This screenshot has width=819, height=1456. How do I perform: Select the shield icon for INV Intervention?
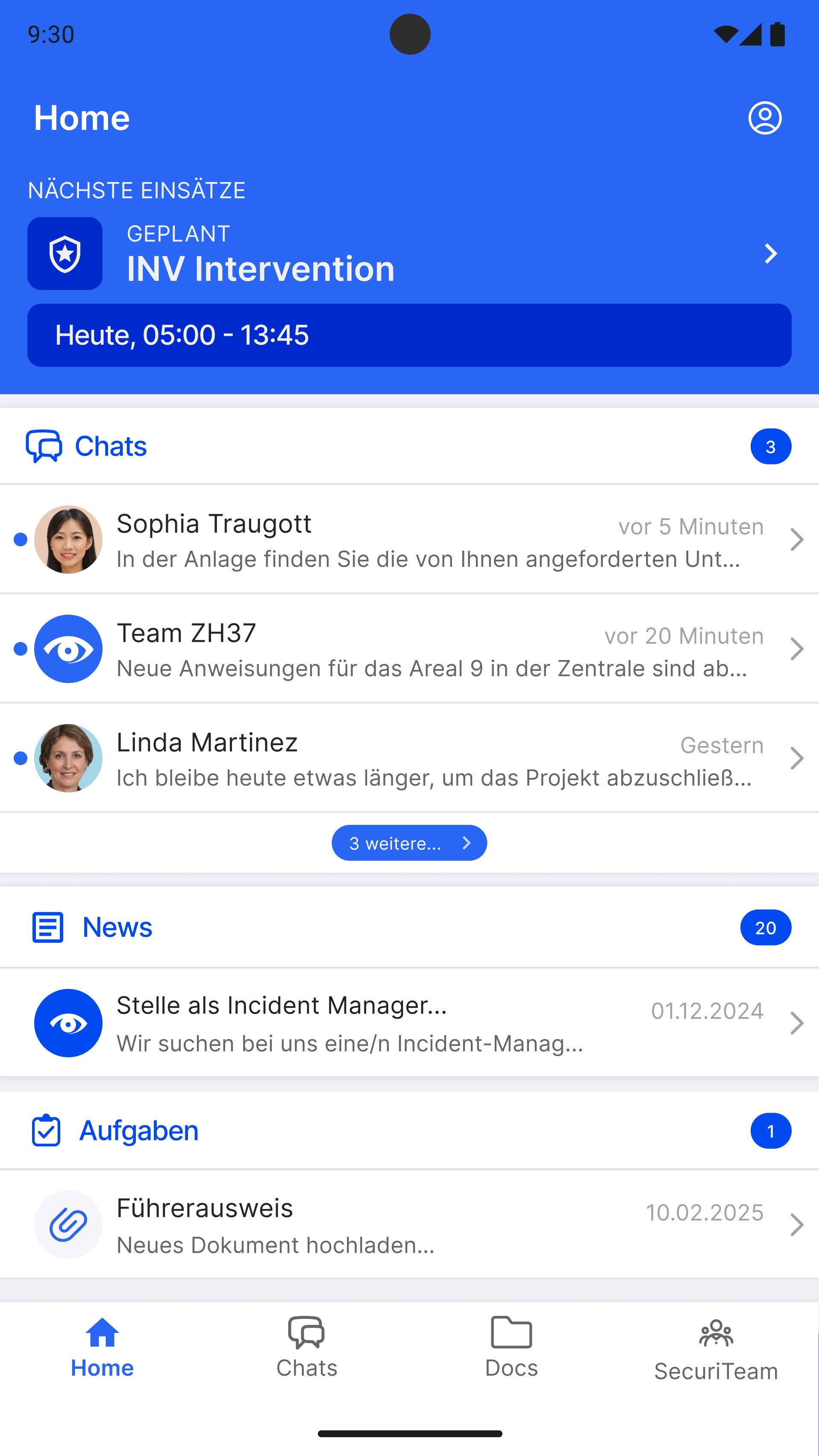click(x=65, y=253)
